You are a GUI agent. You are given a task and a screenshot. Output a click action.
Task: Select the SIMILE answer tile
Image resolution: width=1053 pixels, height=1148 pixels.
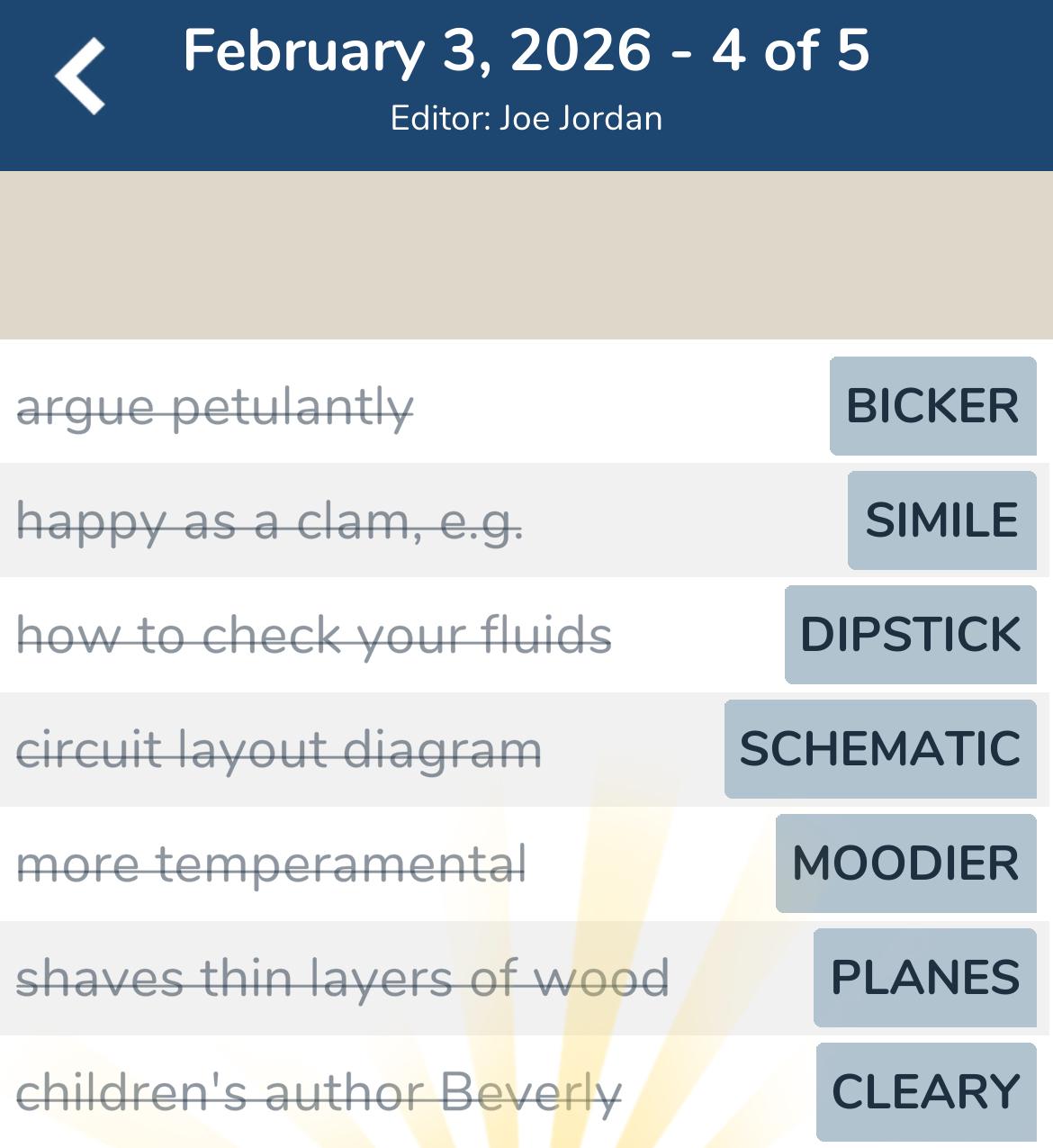(941, 520)
